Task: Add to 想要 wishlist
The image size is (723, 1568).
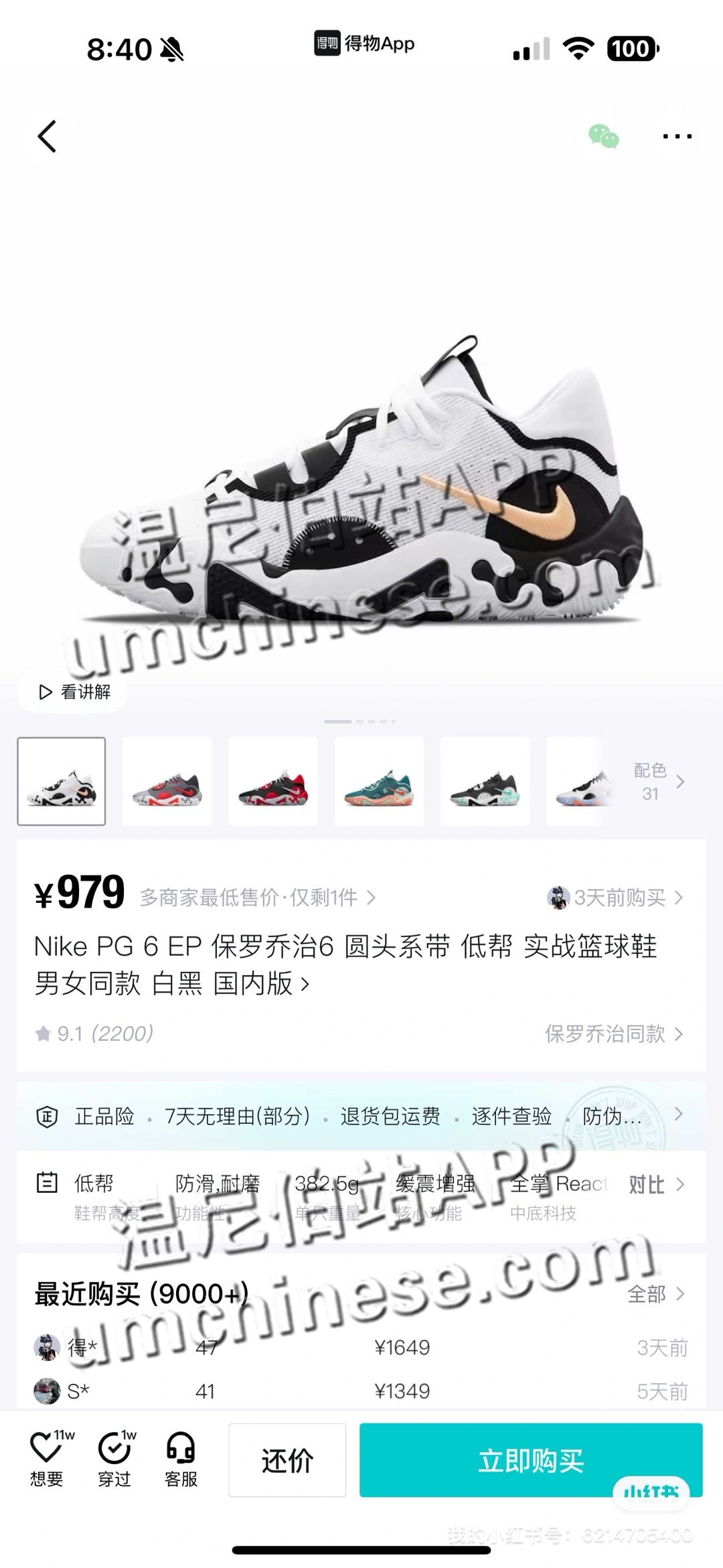Action: [x=47, y=1457]
